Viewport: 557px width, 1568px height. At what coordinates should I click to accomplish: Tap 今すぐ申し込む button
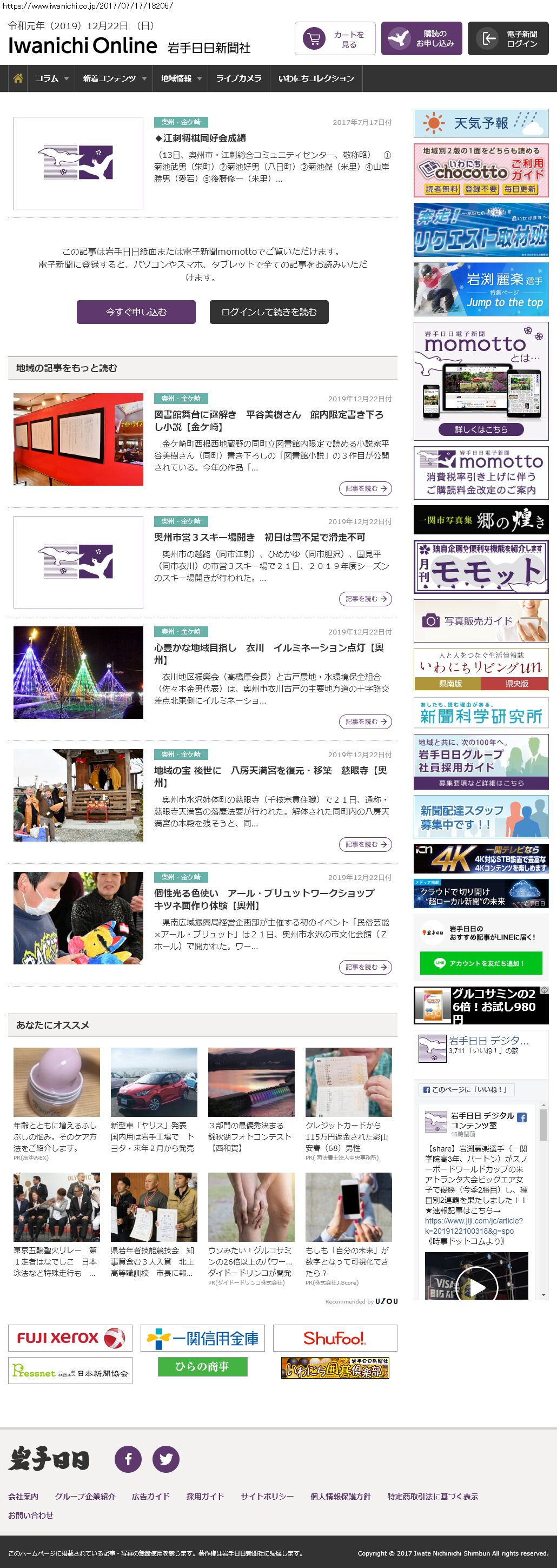coord(136,312)
